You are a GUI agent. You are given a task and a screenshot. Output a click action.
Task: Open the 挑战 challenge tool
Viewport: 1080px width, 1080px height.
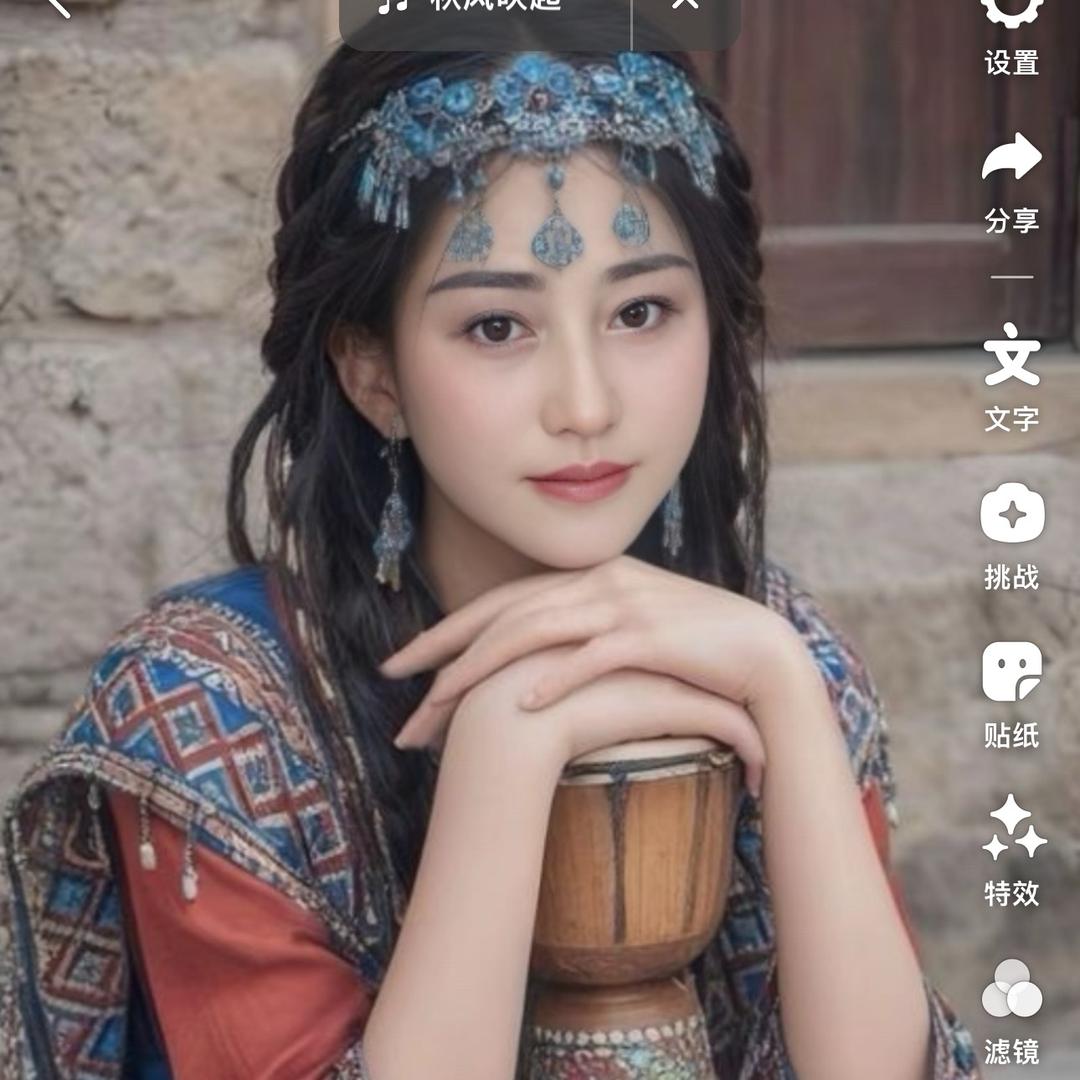tap(1012, 534)
